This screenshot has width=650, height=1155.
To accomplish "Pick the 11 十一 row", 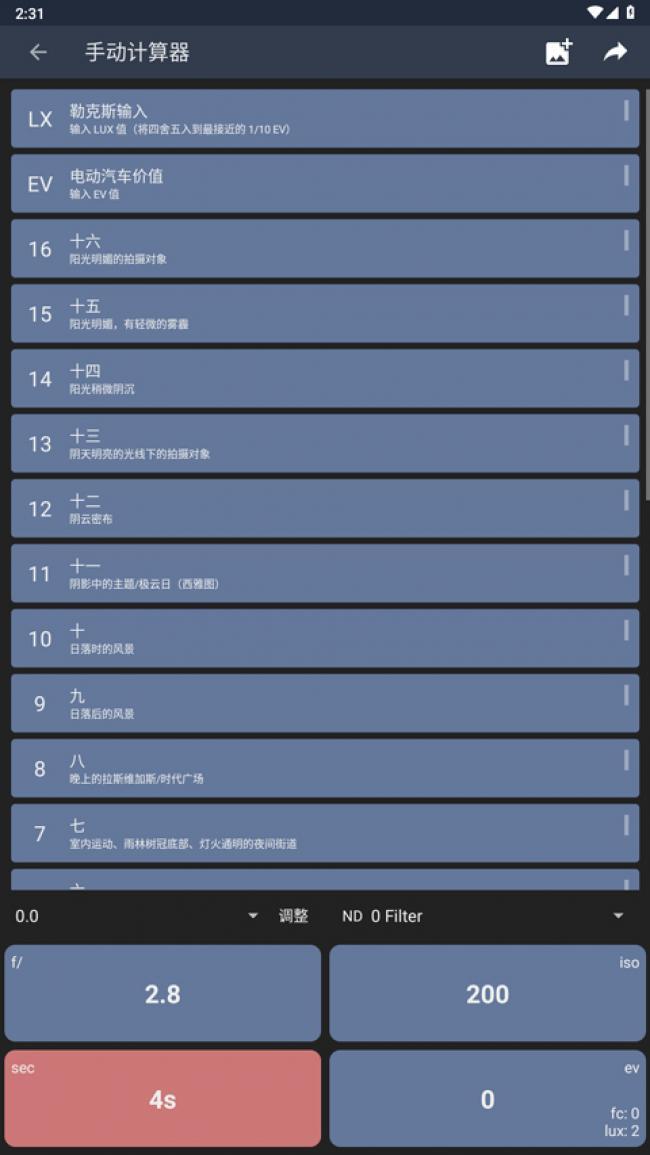I will (324, 574).
